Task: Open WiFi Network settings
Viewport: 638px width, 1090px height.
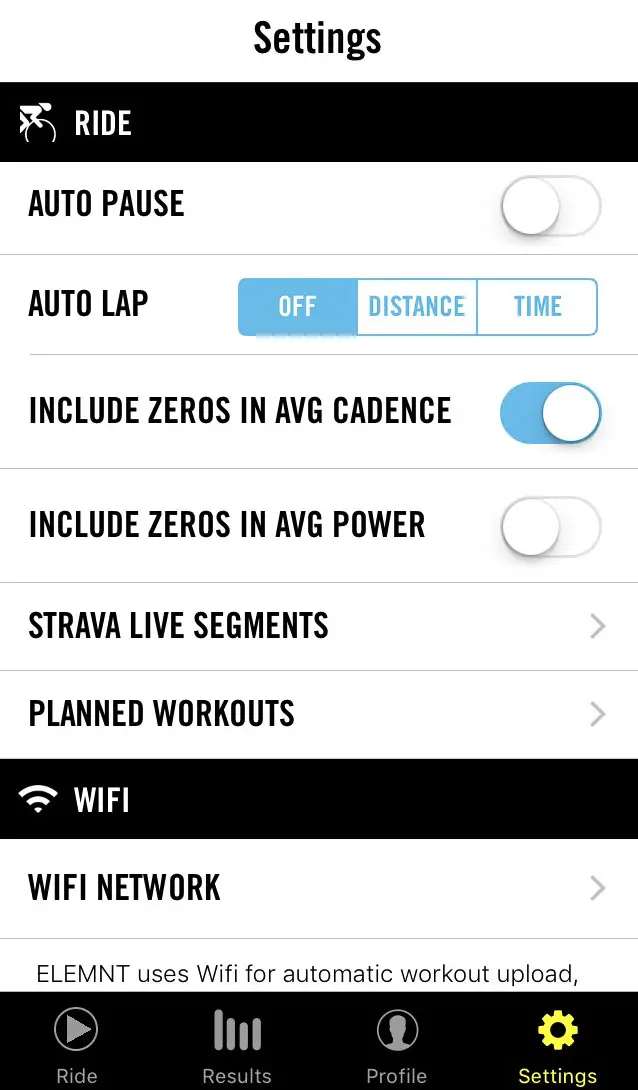Action: pyautogui.click(x=319, y=888)
